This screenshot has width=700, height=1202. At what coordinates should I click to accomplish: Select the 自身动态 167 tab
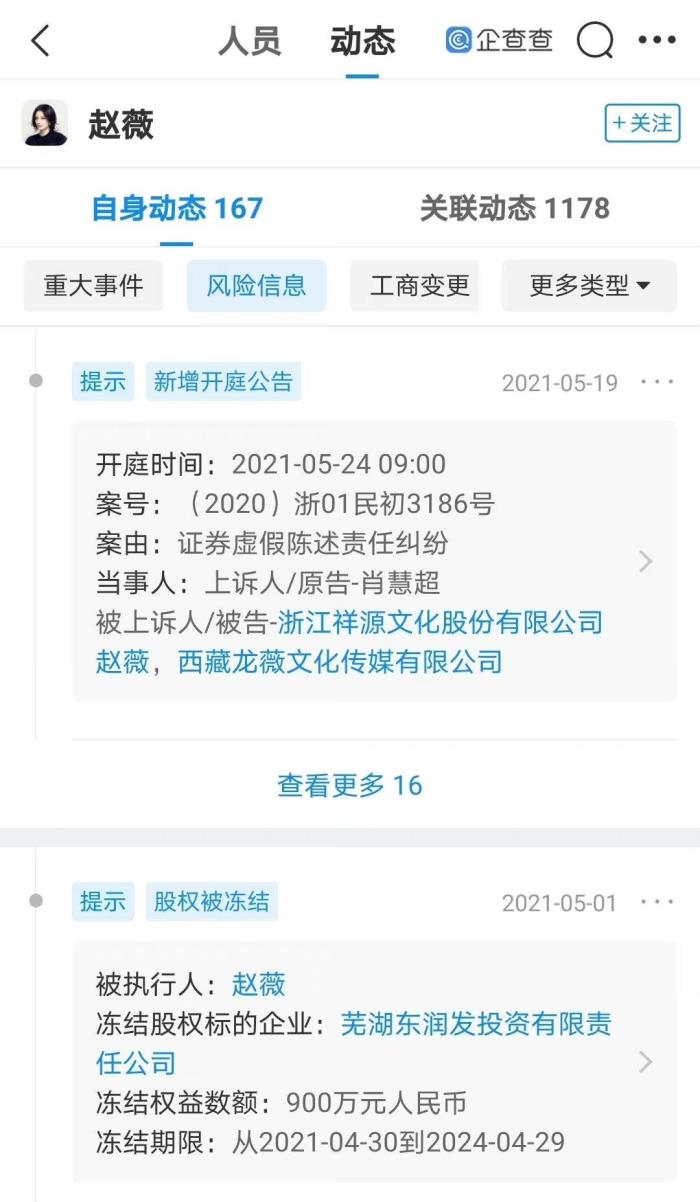pos(177,208)
